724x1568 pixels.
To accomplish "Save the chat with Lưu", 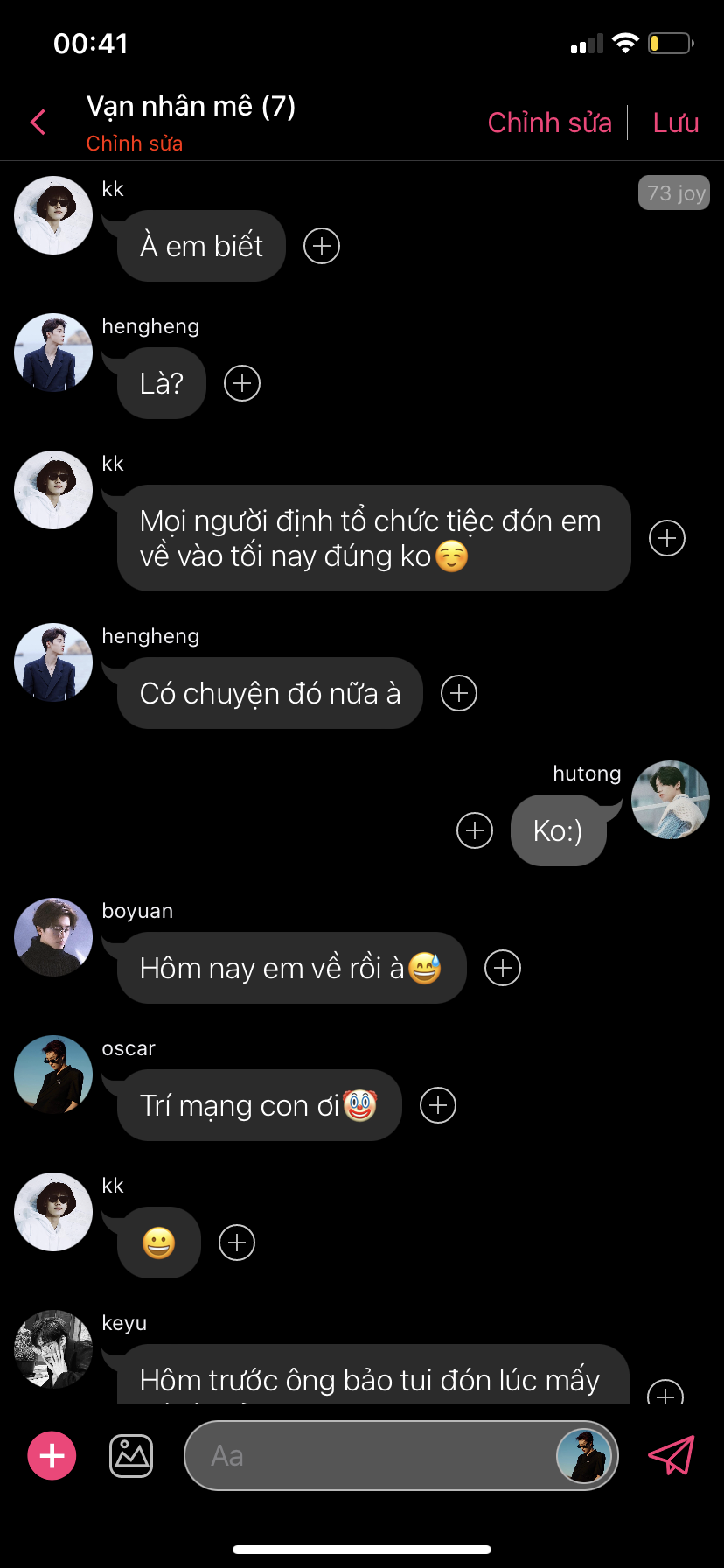I will 675,122.
